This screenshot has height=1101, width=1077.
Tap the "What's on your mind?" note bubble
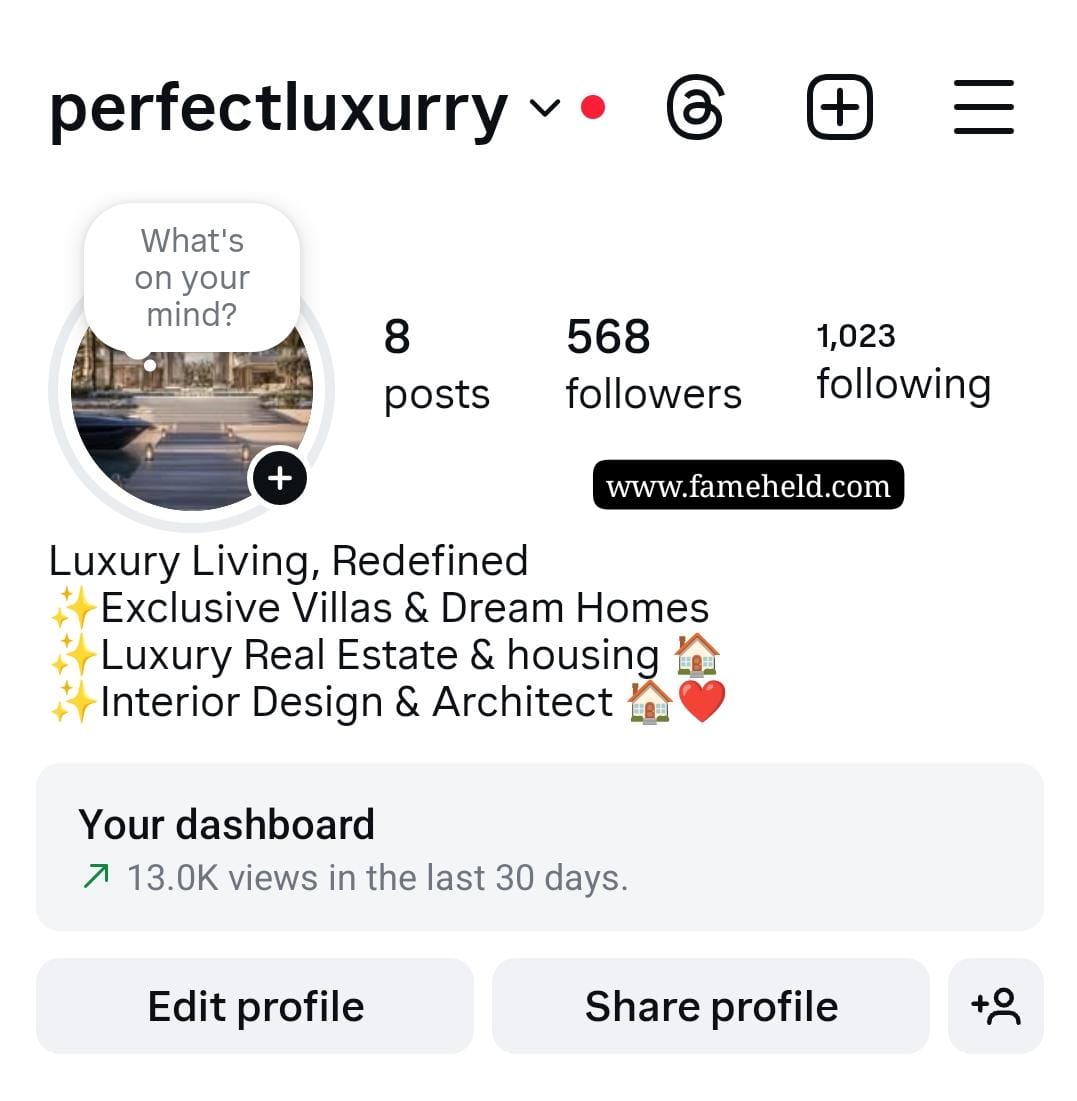point(192,277)
